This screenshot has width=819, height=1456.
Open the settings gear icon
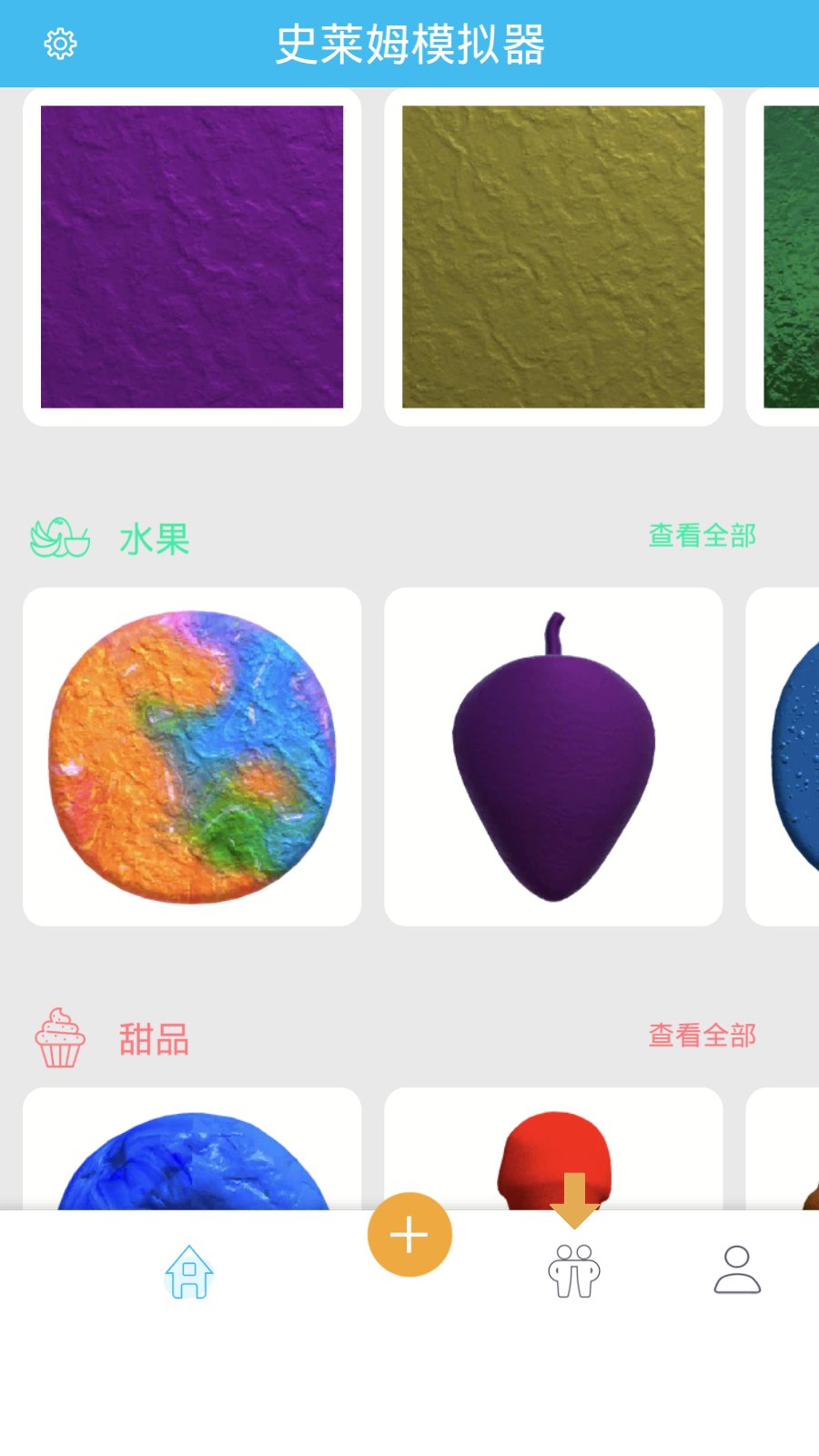point(60,43)
